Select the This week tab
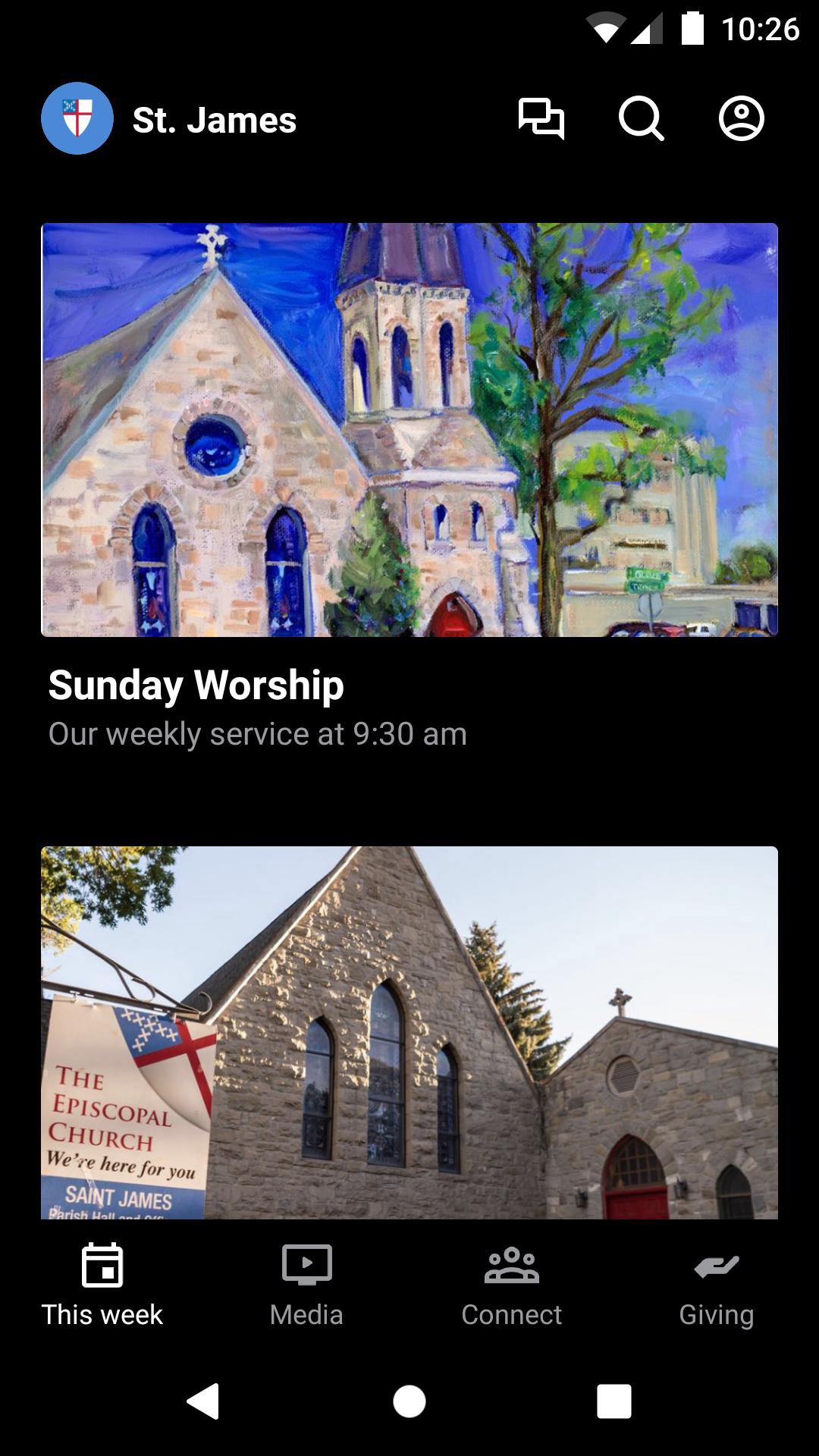Viewport: 819px width, 1456px height. (x=102, y=1286)
